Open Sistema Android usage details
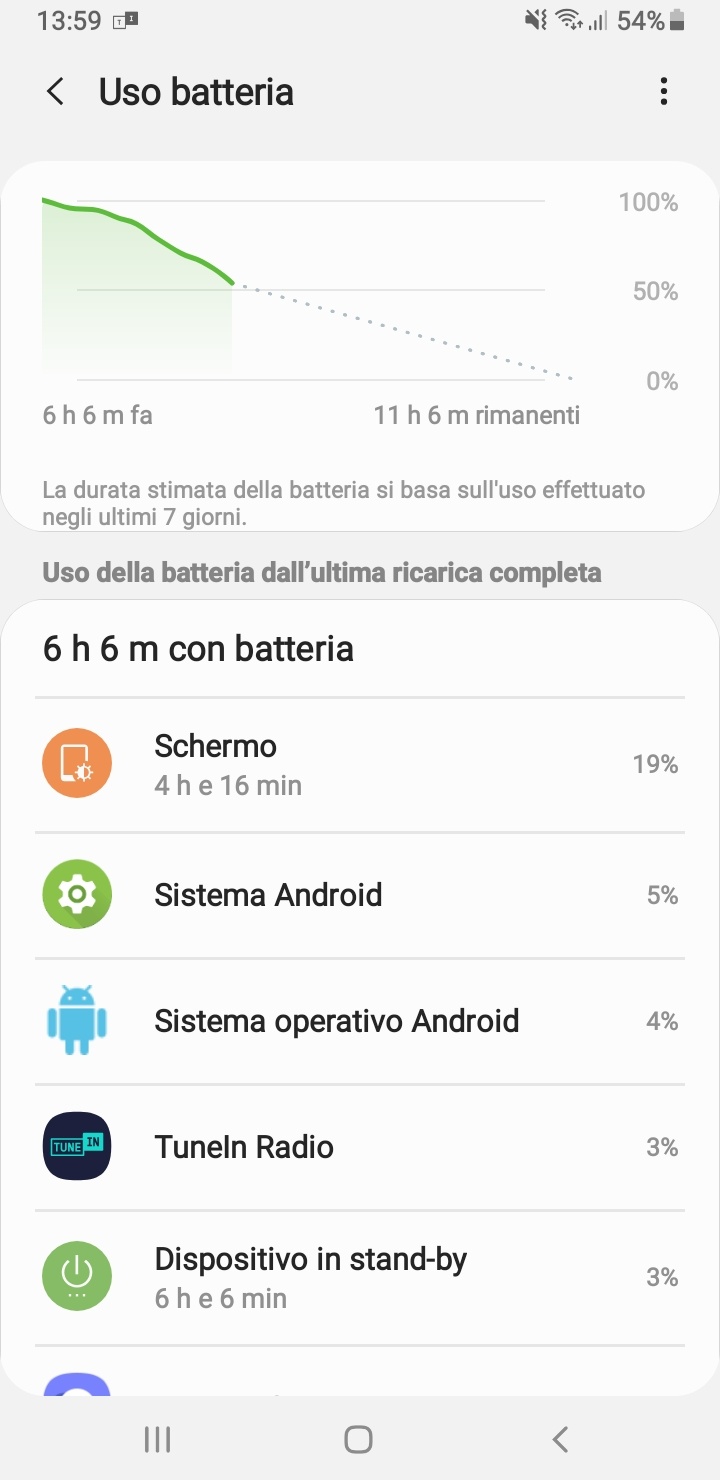The width and height of the screenshot is (720, 1480). tap(360, 895)
